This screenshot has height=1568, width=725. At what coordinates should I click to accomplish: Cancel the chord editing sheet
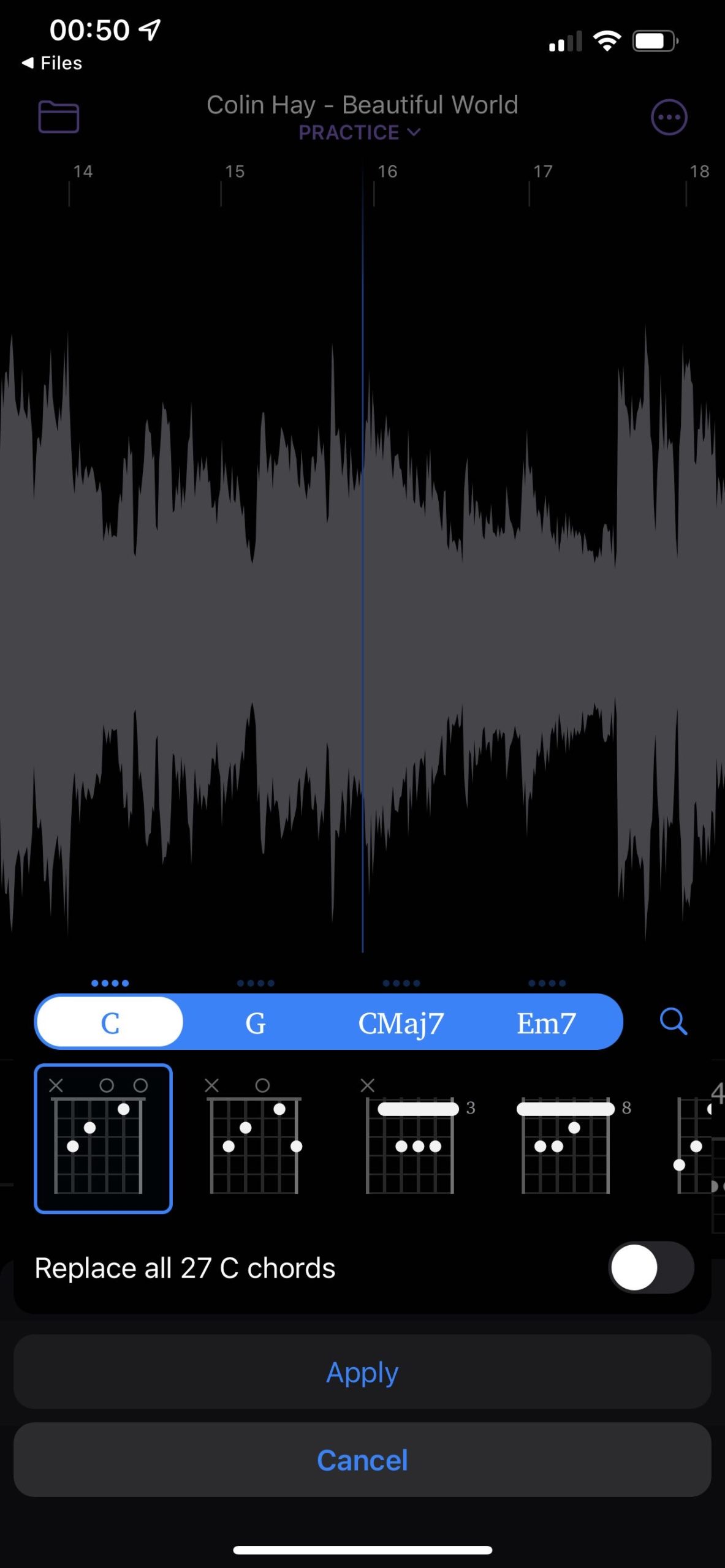pos(362,1460)
